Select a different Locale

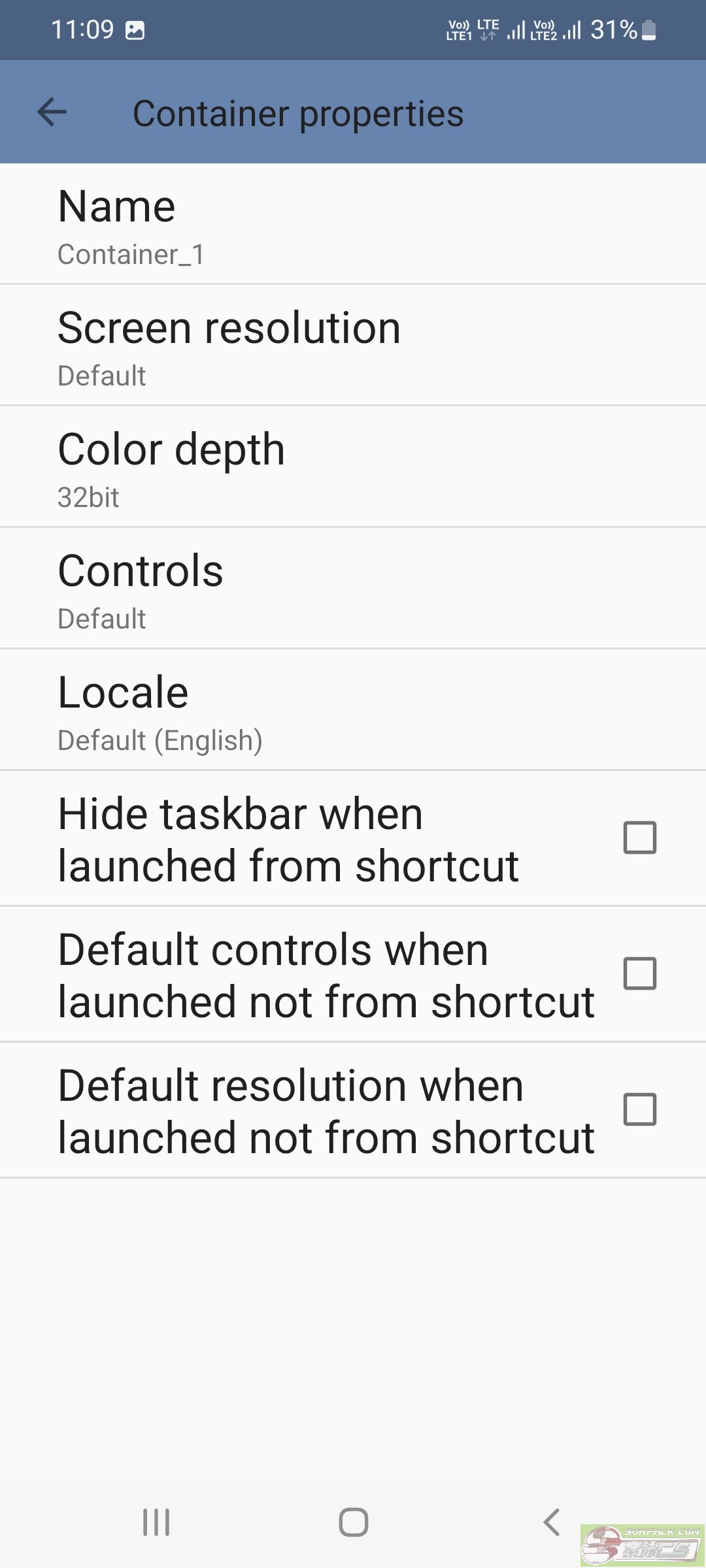coord(353,711)
